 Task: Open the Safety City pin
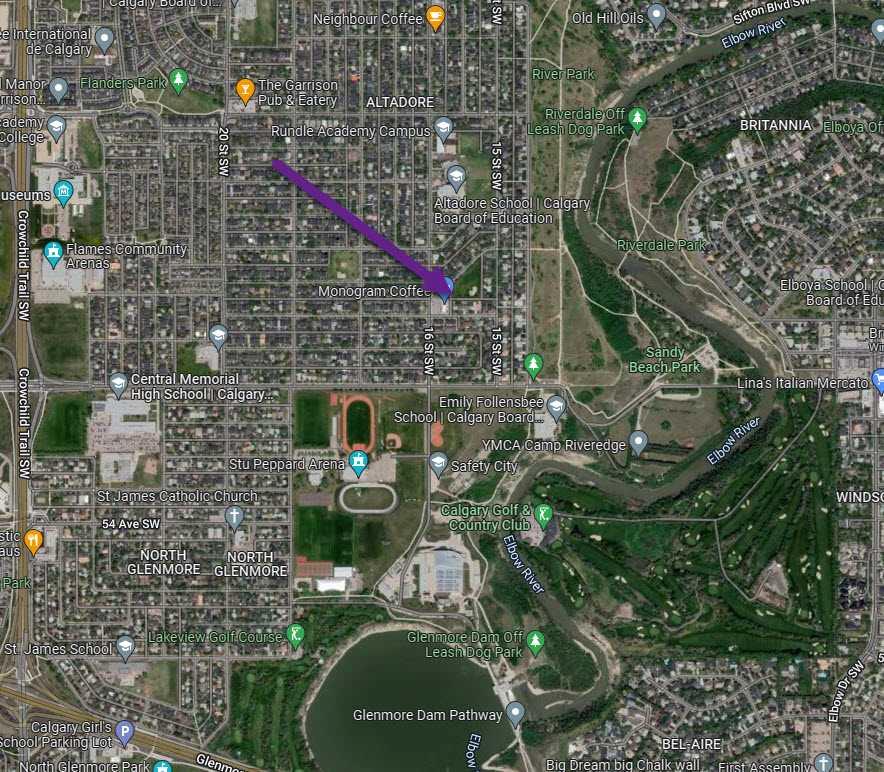coord(438,464)
